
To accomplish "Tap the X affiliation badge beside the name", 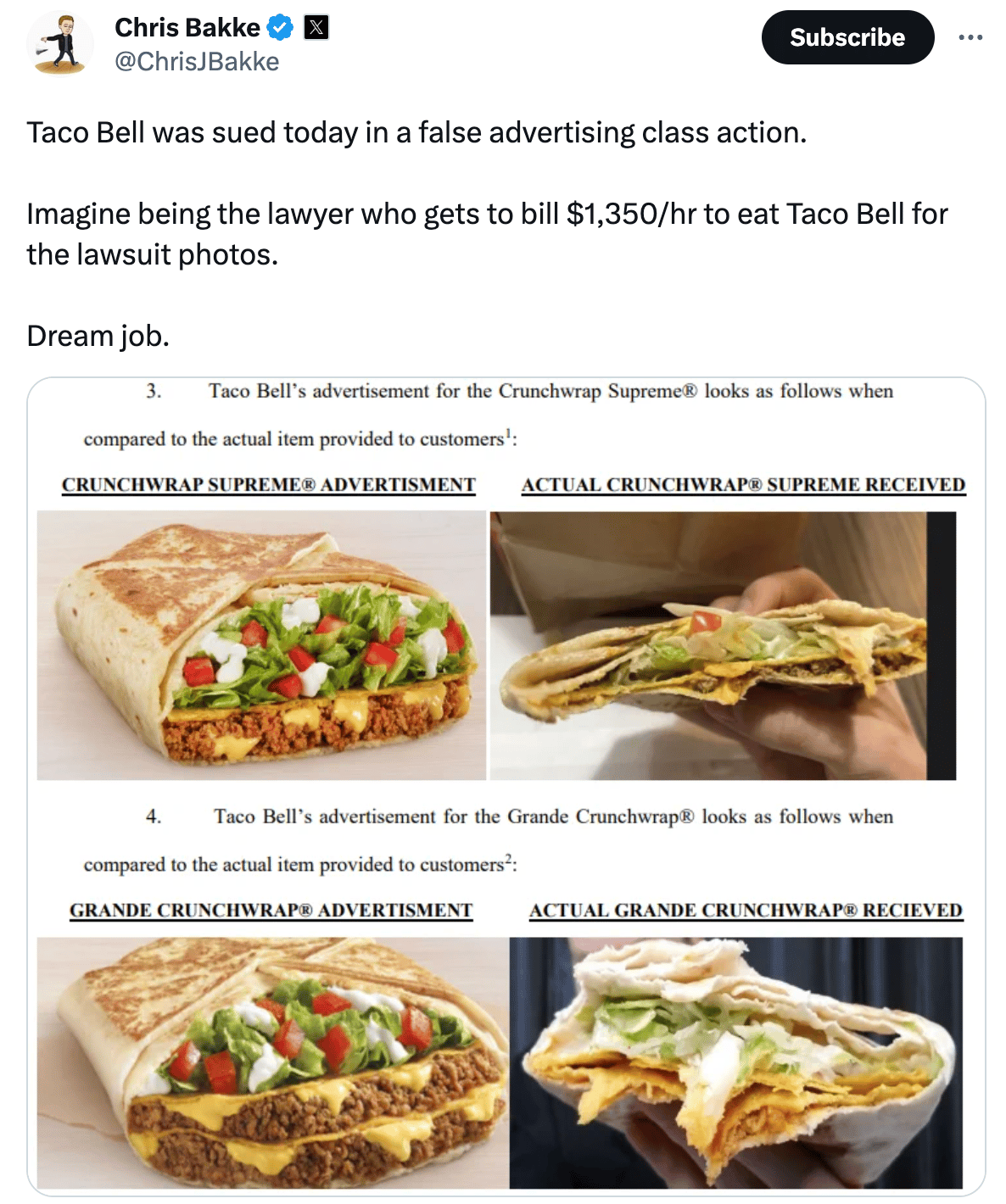I will tap(316, 27).
